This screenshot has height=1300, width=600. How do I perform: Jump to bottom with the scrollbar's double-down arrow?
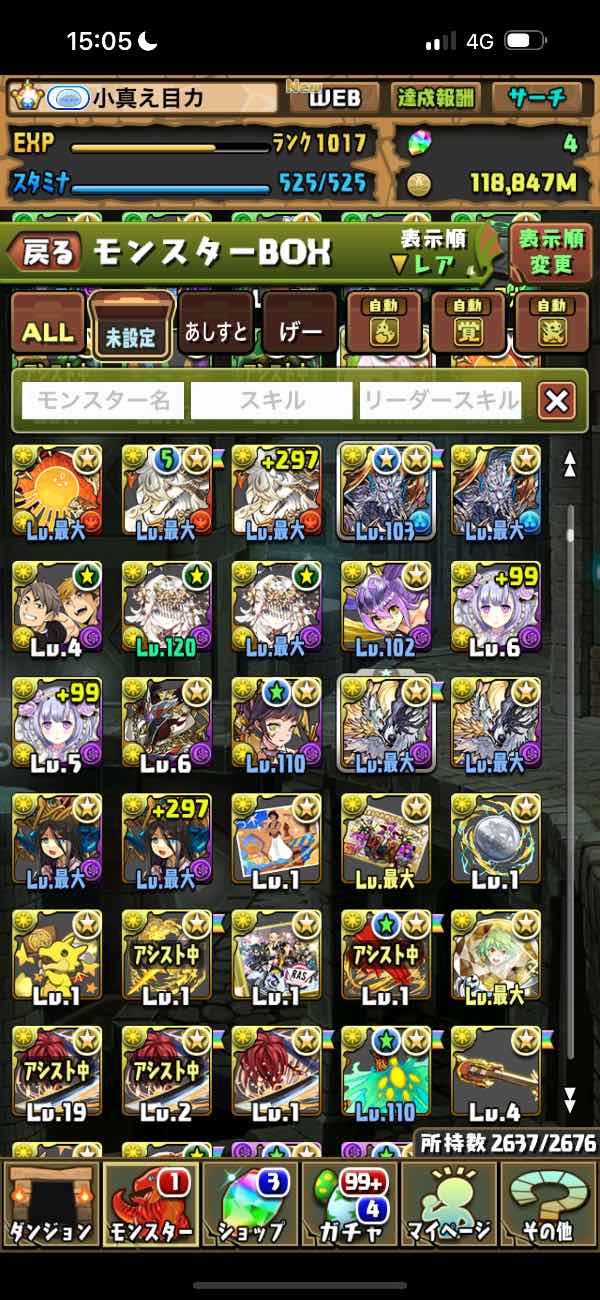tap(570, 1100)
